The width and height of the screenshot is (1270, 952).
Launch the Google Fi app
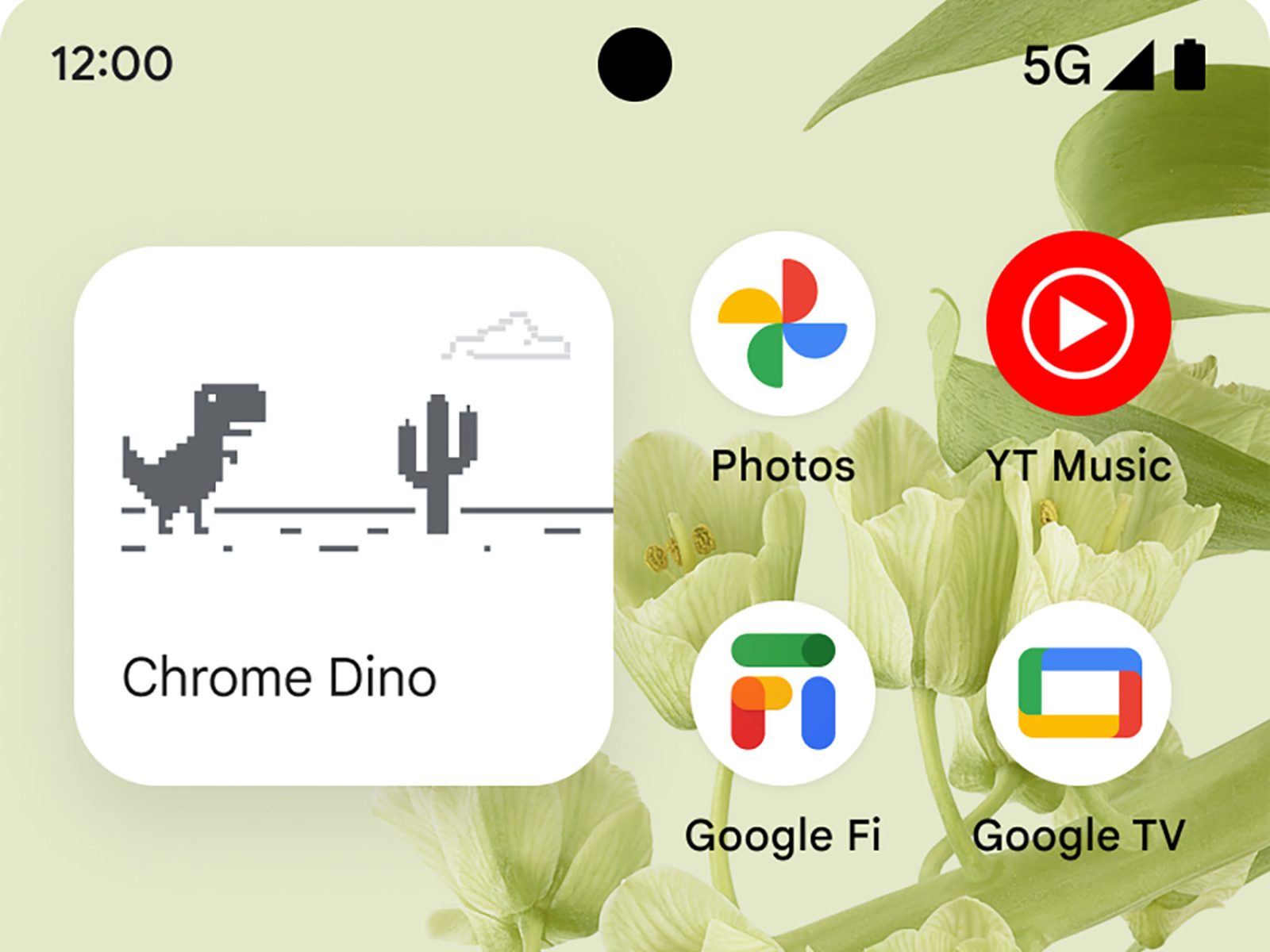(783, 692)
